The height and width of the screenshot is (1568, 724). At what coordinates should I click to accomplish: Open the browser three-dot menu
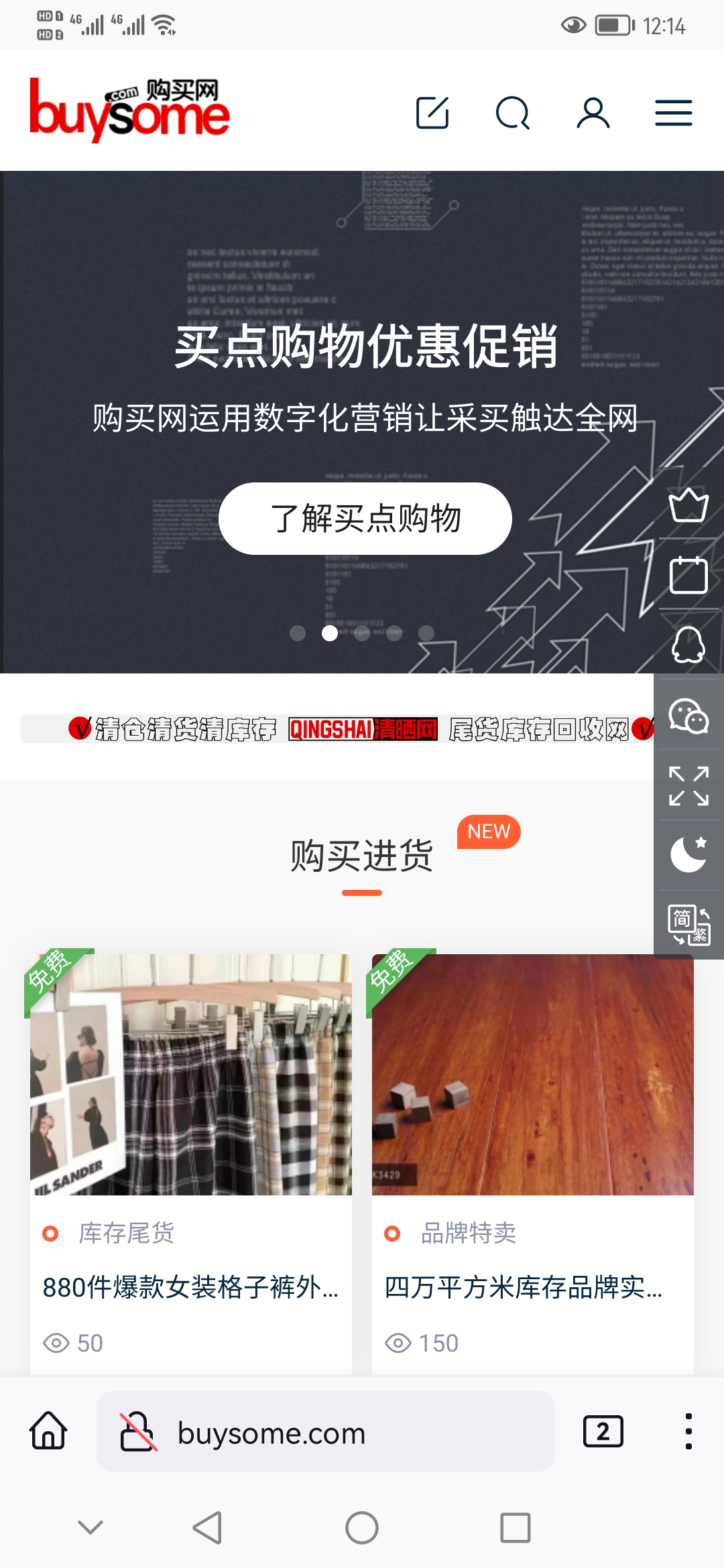coord(688,1432)
